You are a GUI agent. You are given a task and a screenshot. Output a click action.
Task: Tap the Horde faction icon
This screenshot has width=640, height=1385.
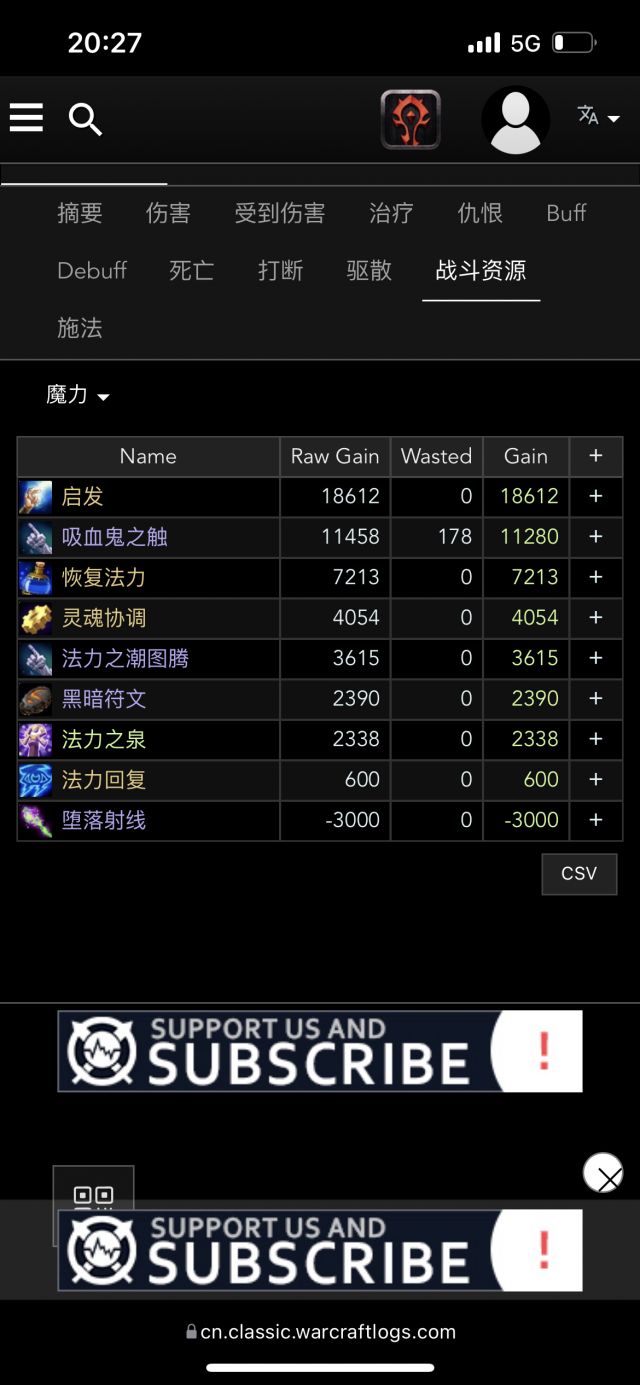(410, 120)
